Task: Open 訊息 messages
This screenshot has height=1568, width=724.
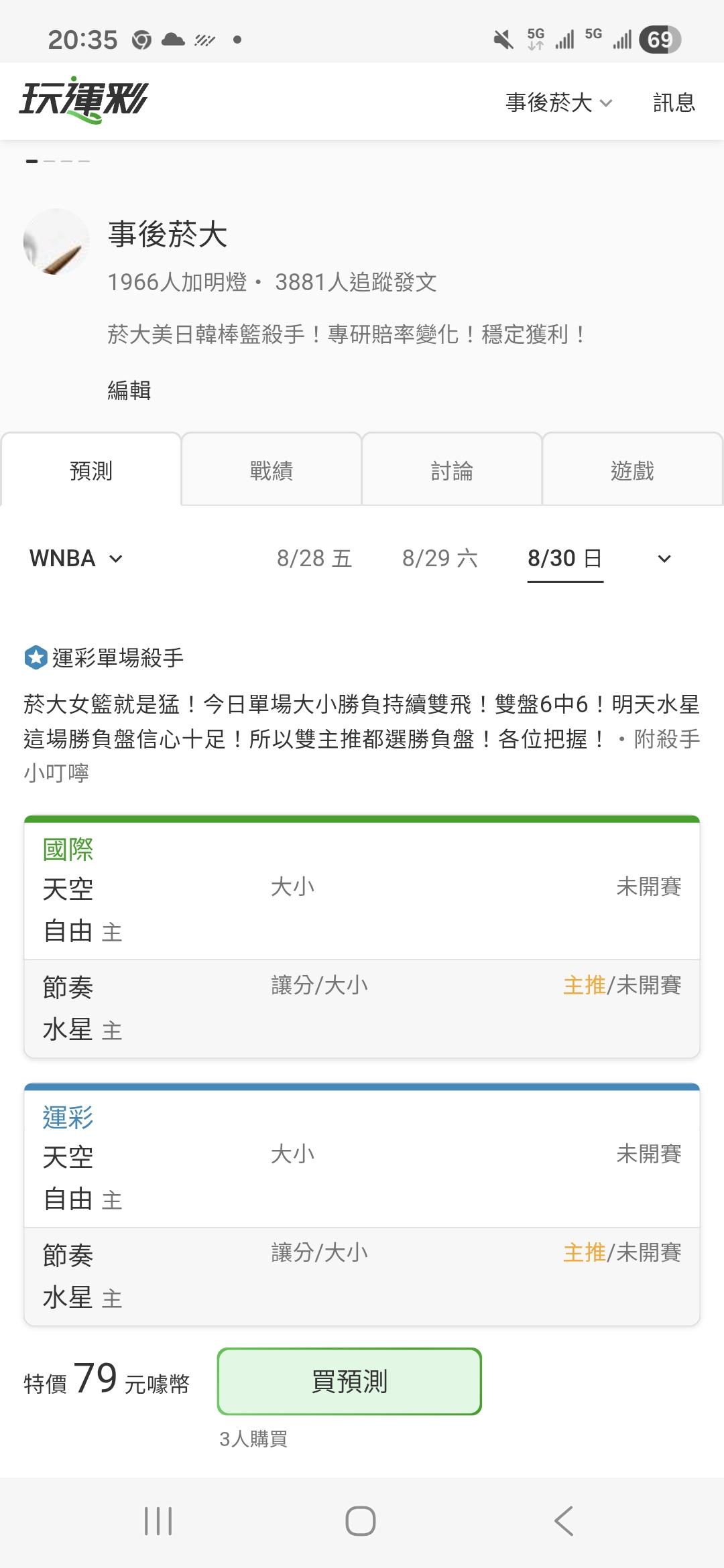Action: click(x=674, y=103)
